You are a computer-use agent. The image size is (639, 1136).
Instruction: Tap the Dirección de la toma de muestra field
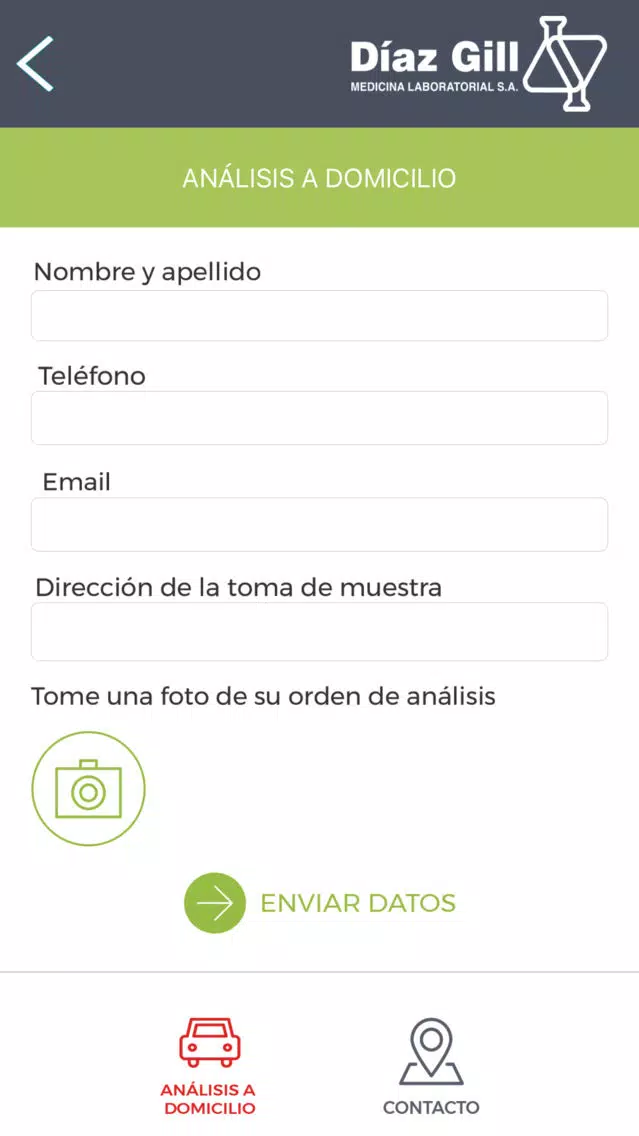tap(320, 632)
